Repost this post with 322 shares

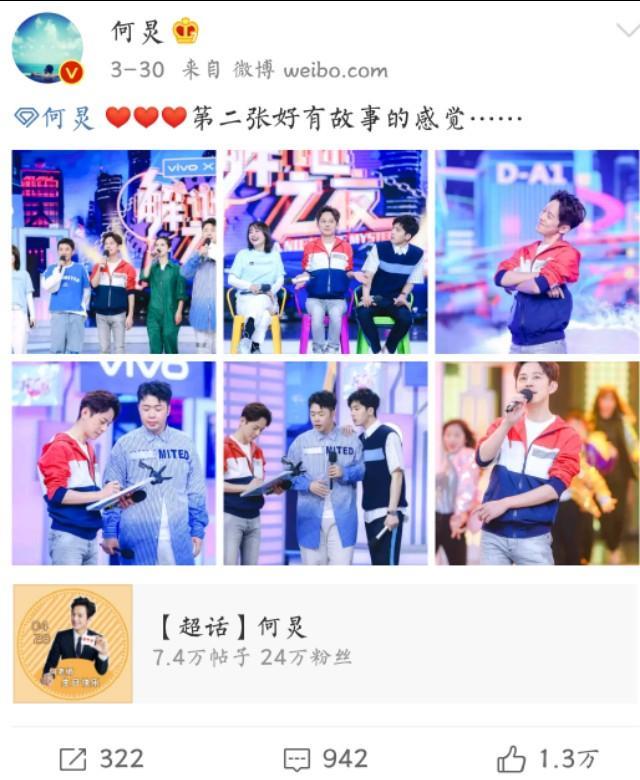coord(102,758)
